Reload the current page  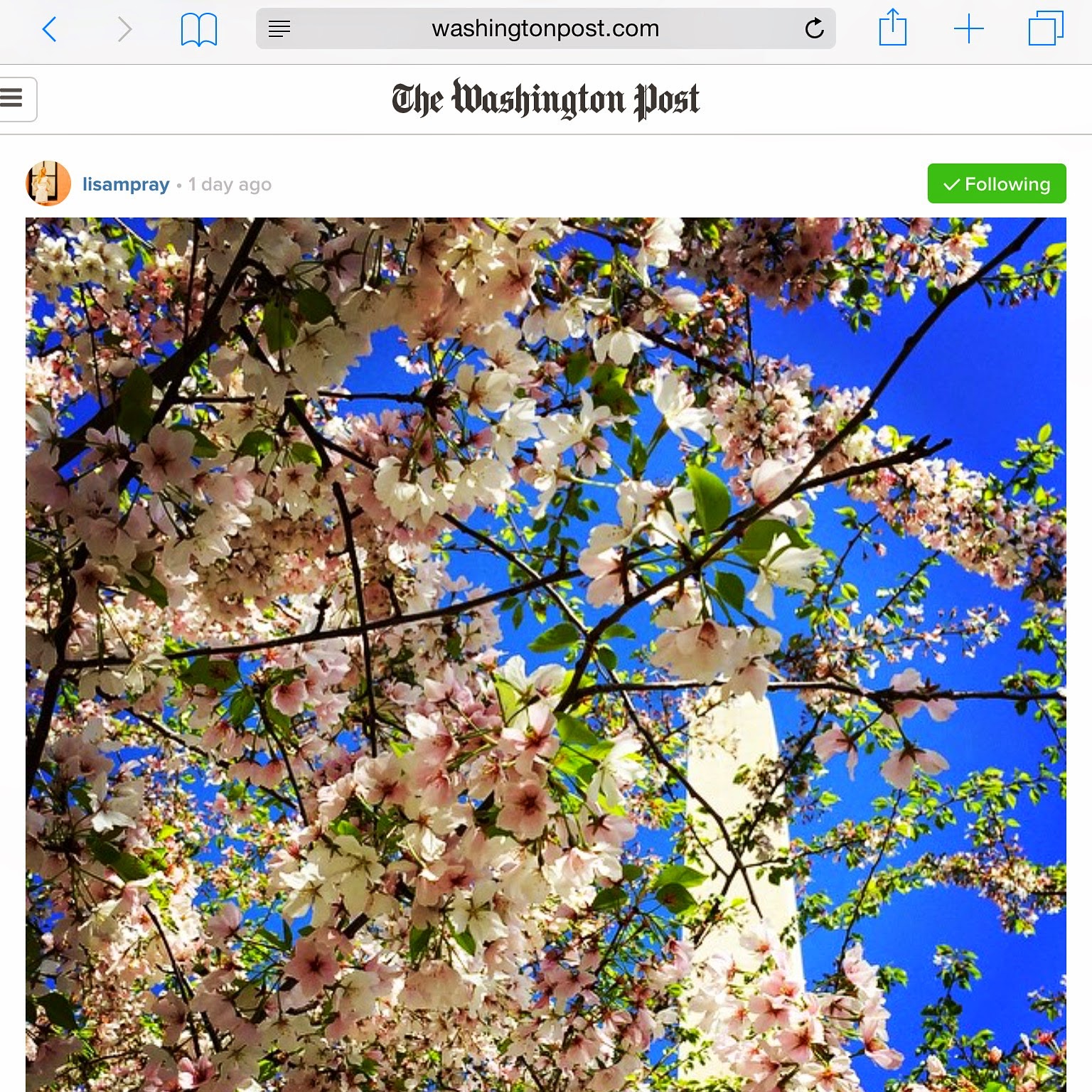pos(814,29)
